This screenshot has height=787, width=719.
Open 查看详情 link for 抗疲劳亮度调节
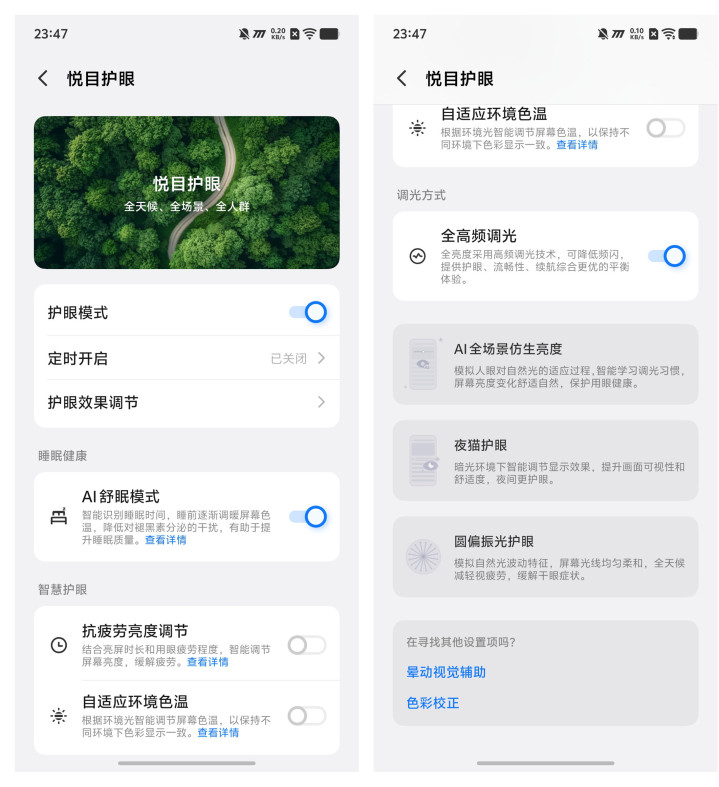pos(207,662)
